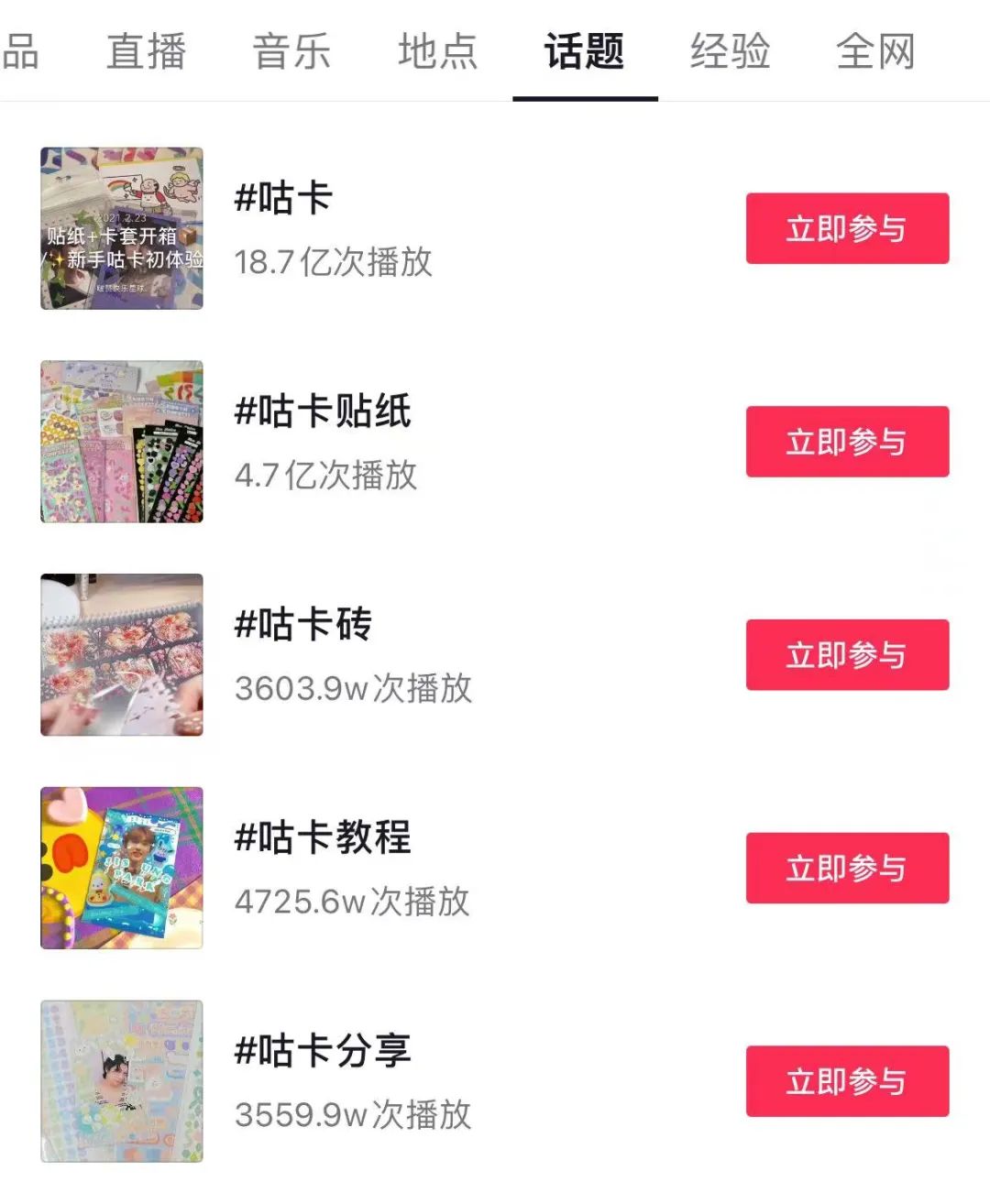
Task: Join the #咕卡 topic with 立即参与
Action: pyautogui.click(x=846, y=229)
